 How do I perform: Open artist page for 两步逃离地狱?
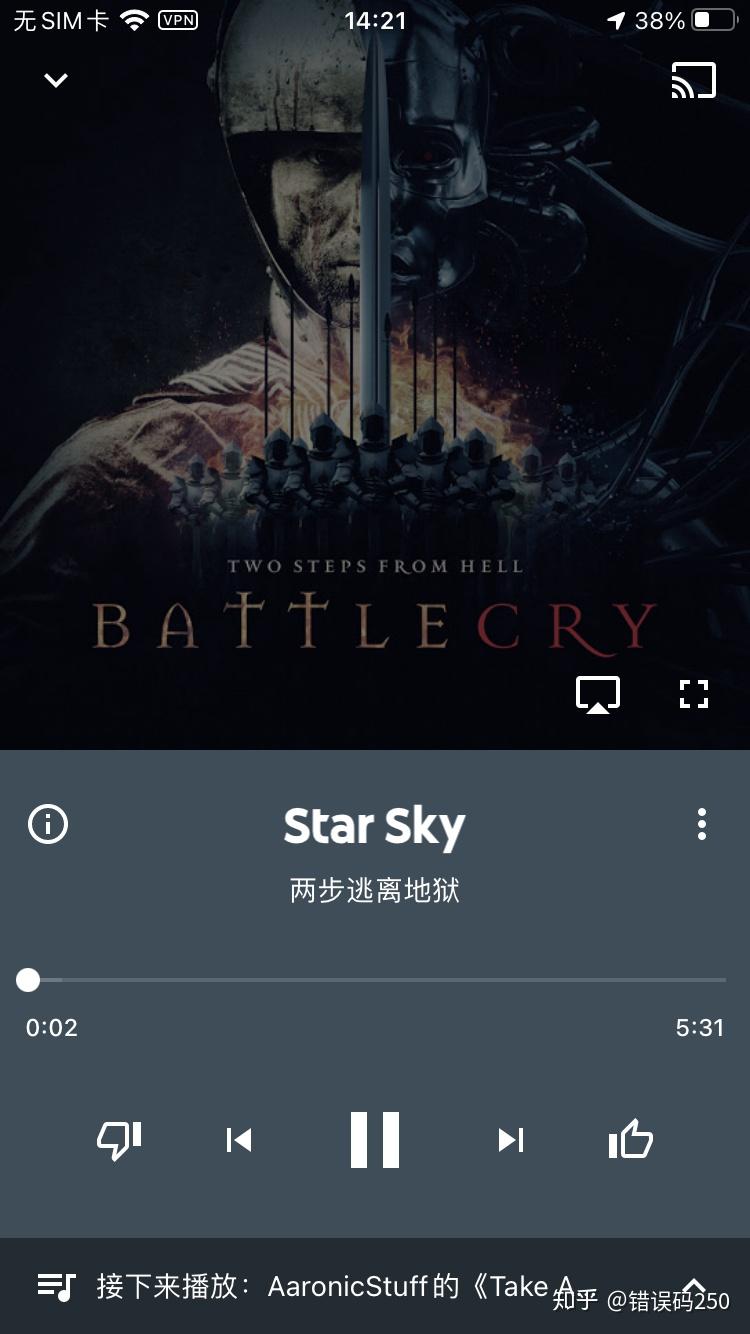[x=374, y=890]
